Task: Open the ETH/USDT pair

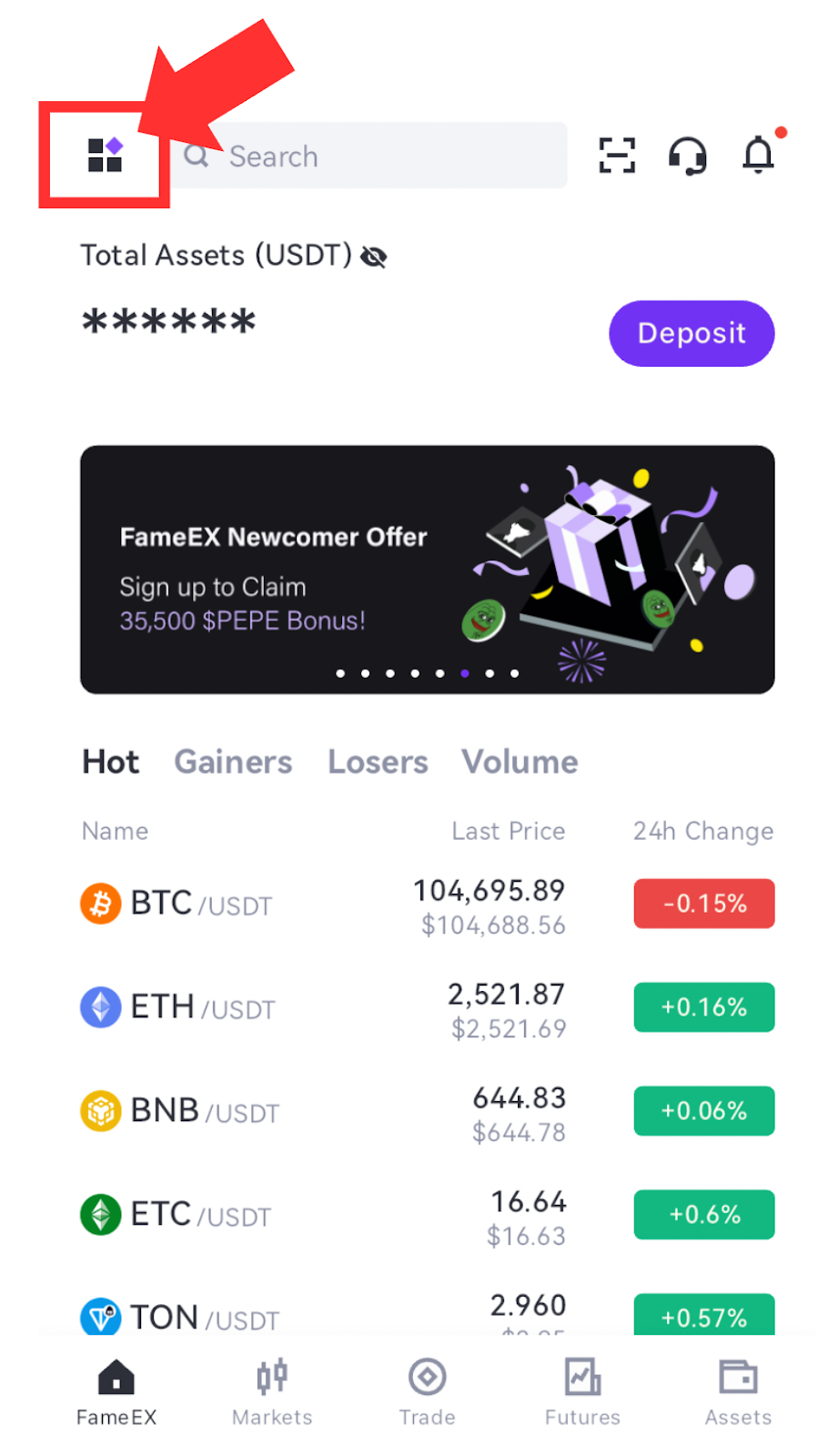Action: pyautogui.click(x=428, y=1008)
